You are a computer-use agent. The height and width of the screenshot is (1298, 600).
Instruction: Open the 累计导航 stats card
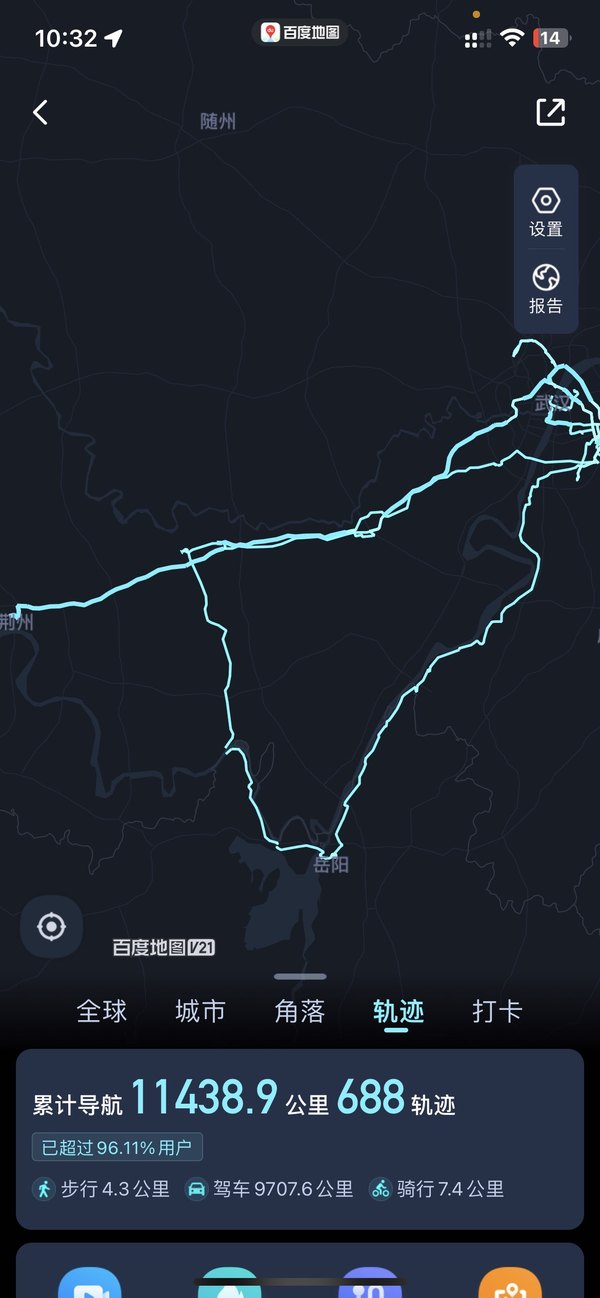[x=300, y=1138]
